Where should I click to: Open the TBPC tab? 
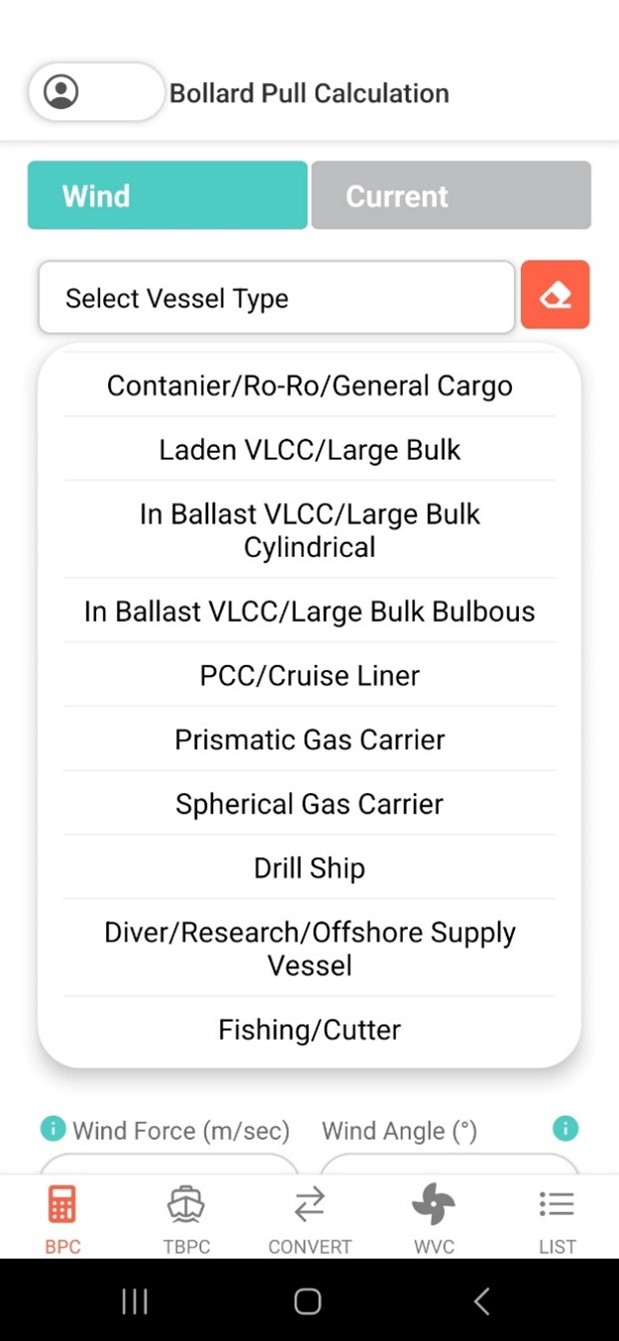186,1218
